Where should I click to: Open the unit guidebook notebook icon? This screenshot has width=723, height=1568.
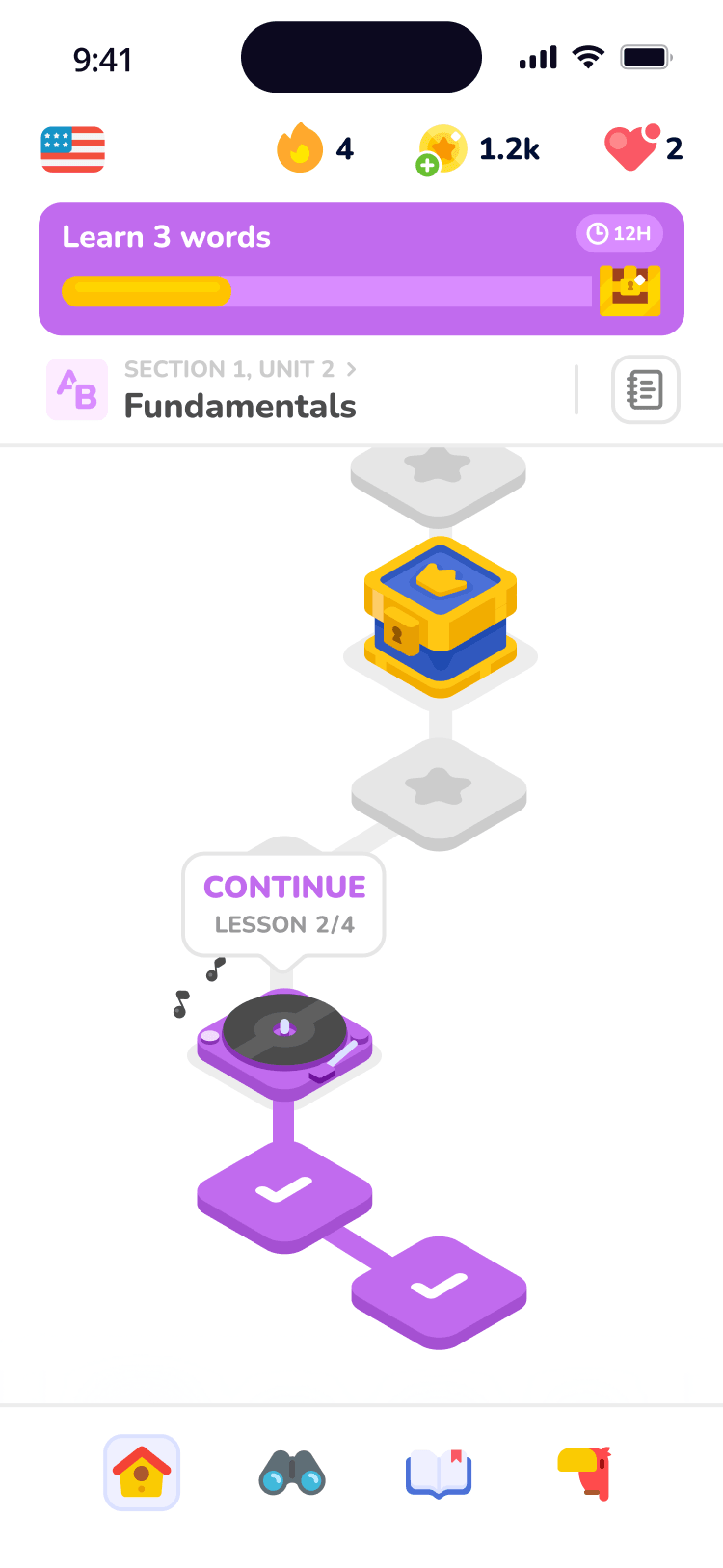(x=645, y=389)
